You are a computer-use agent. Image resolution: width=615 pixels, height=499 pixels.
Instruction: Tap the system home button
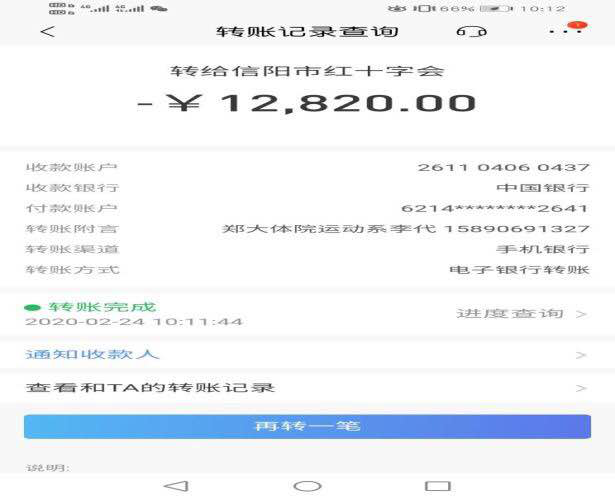click(307, 486)
